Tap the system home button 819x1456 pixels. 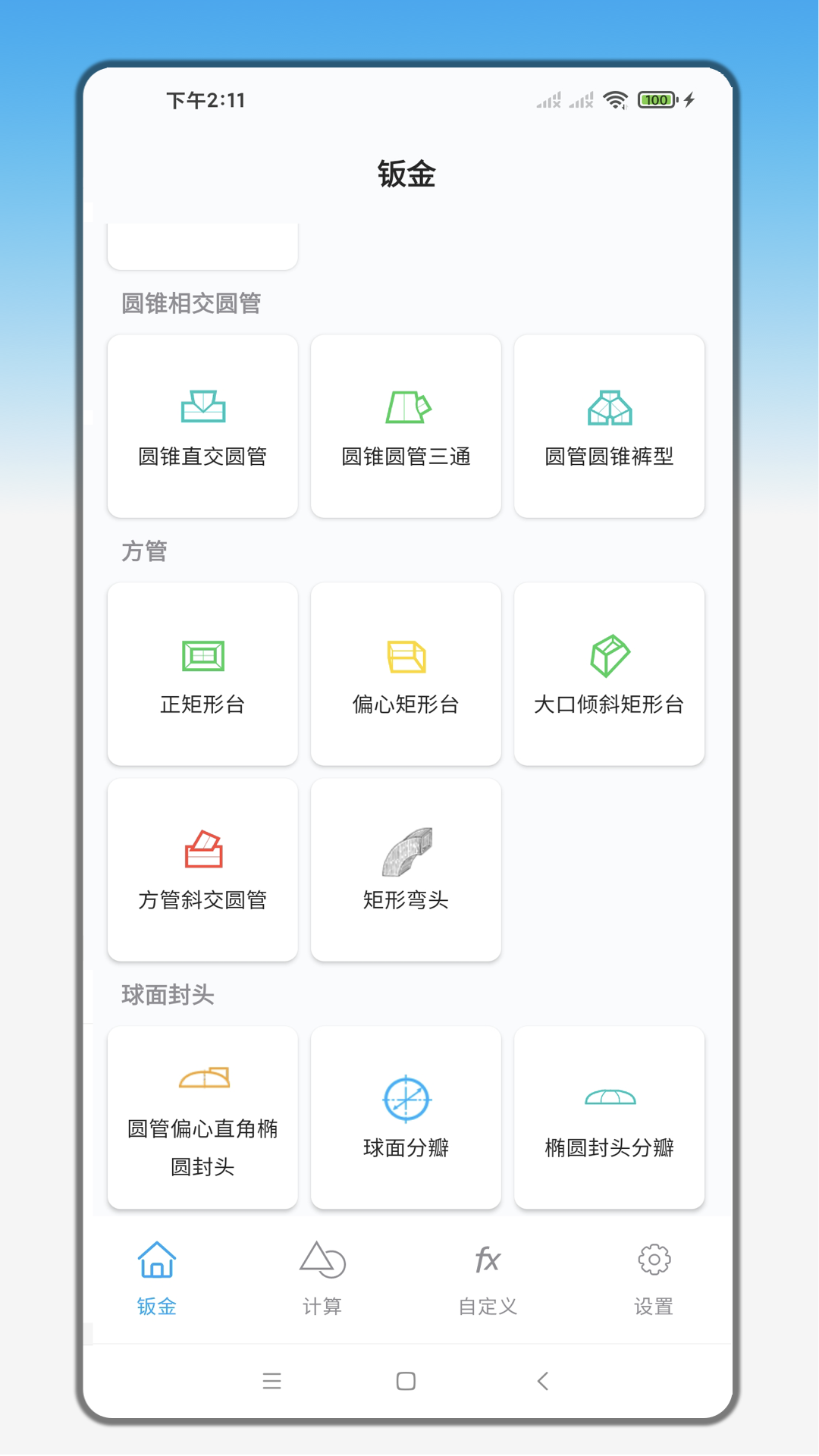(x=406, y=1381)
